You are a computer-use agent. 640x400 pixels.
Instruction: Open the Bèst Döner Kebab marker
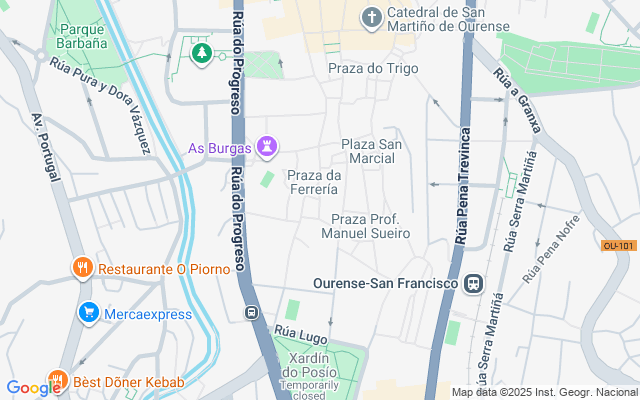coord(56,381)
